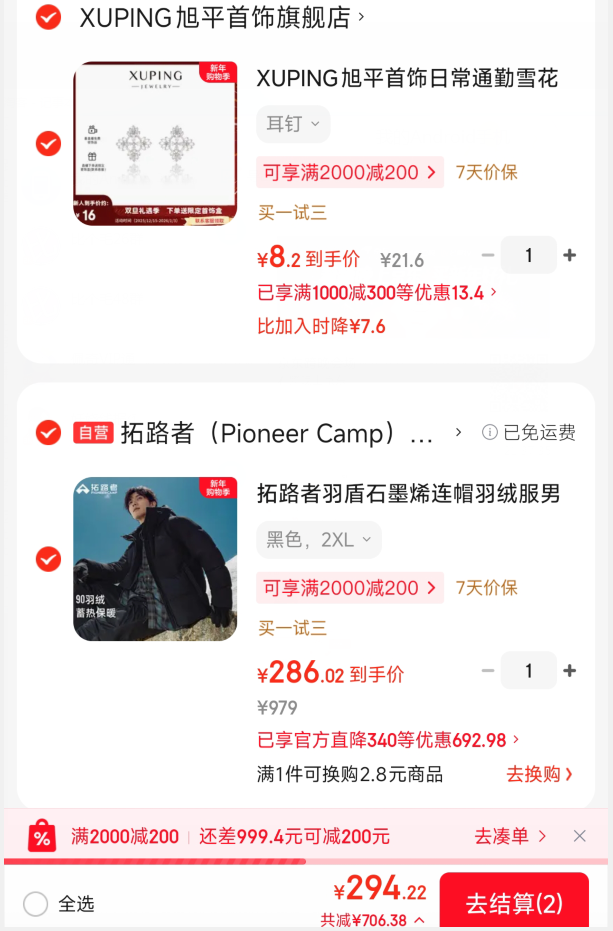Decrease quantity of XUPING earrings
Viewport: 613px width, 931px height.
[488, 255]
